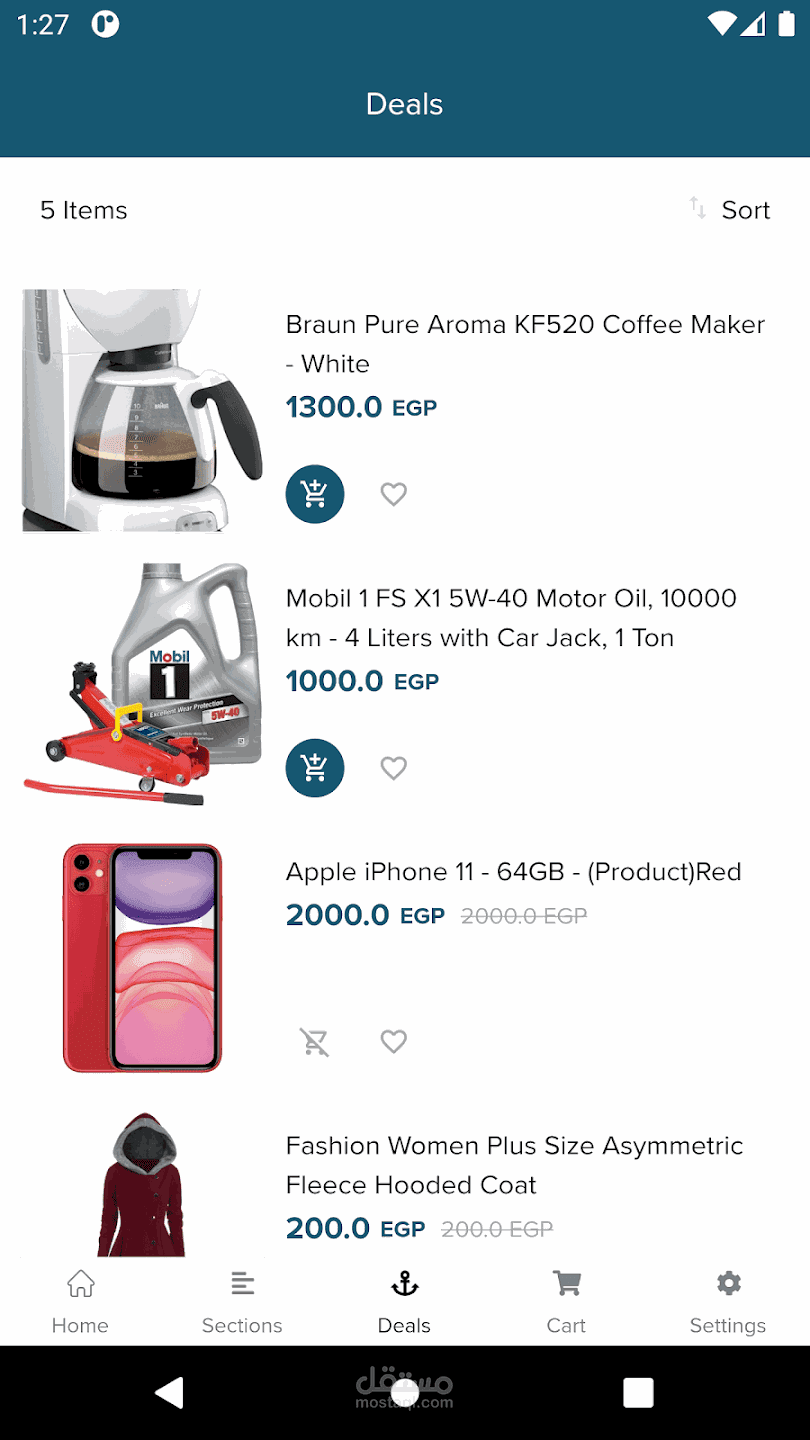The height and width of the screenshot is (1440, 810).
Task: Switch to the Sections tab
Action: point(242,1302)
